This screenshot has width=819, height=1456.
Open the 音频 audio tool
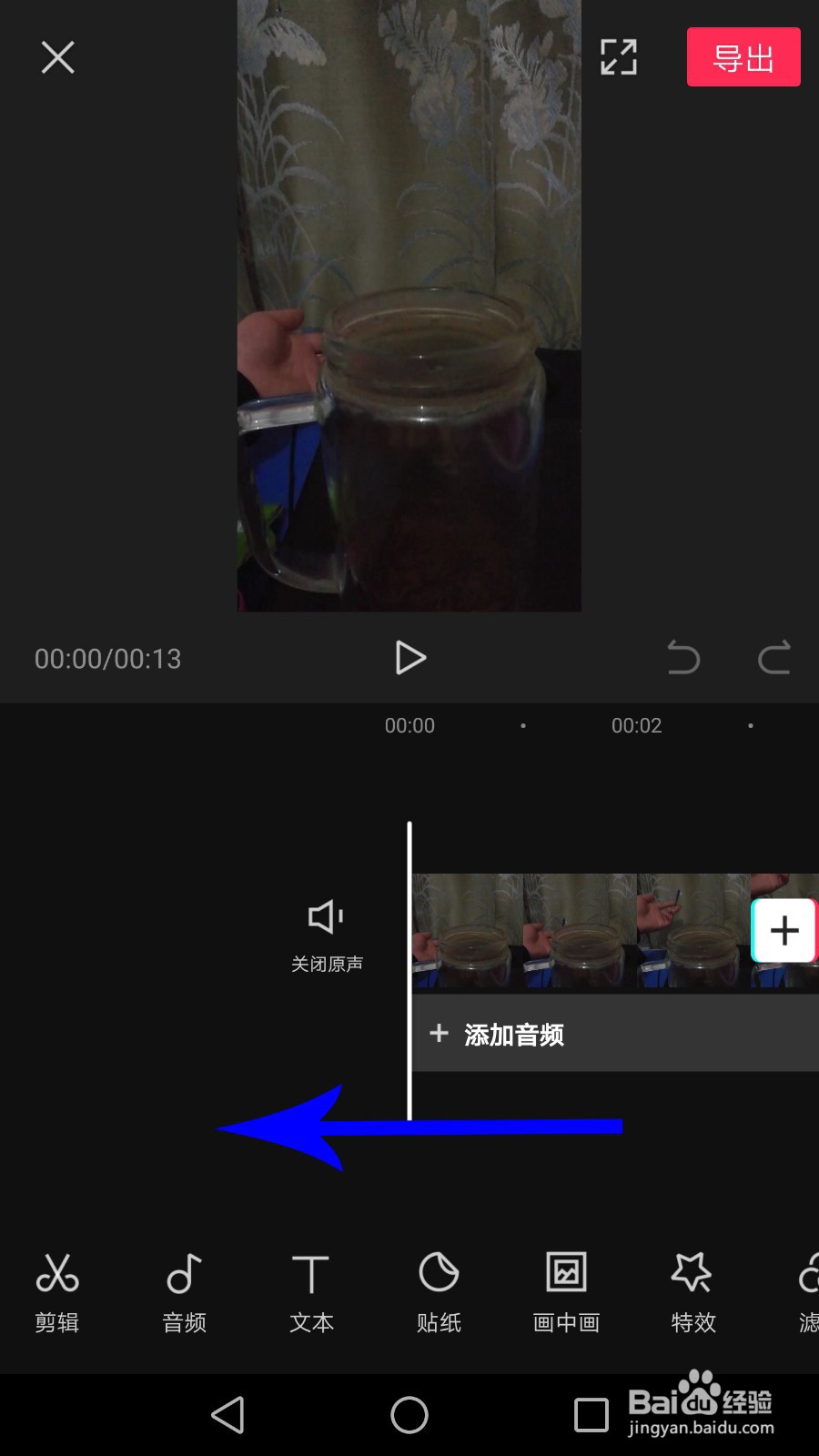tap(183, 1292)
